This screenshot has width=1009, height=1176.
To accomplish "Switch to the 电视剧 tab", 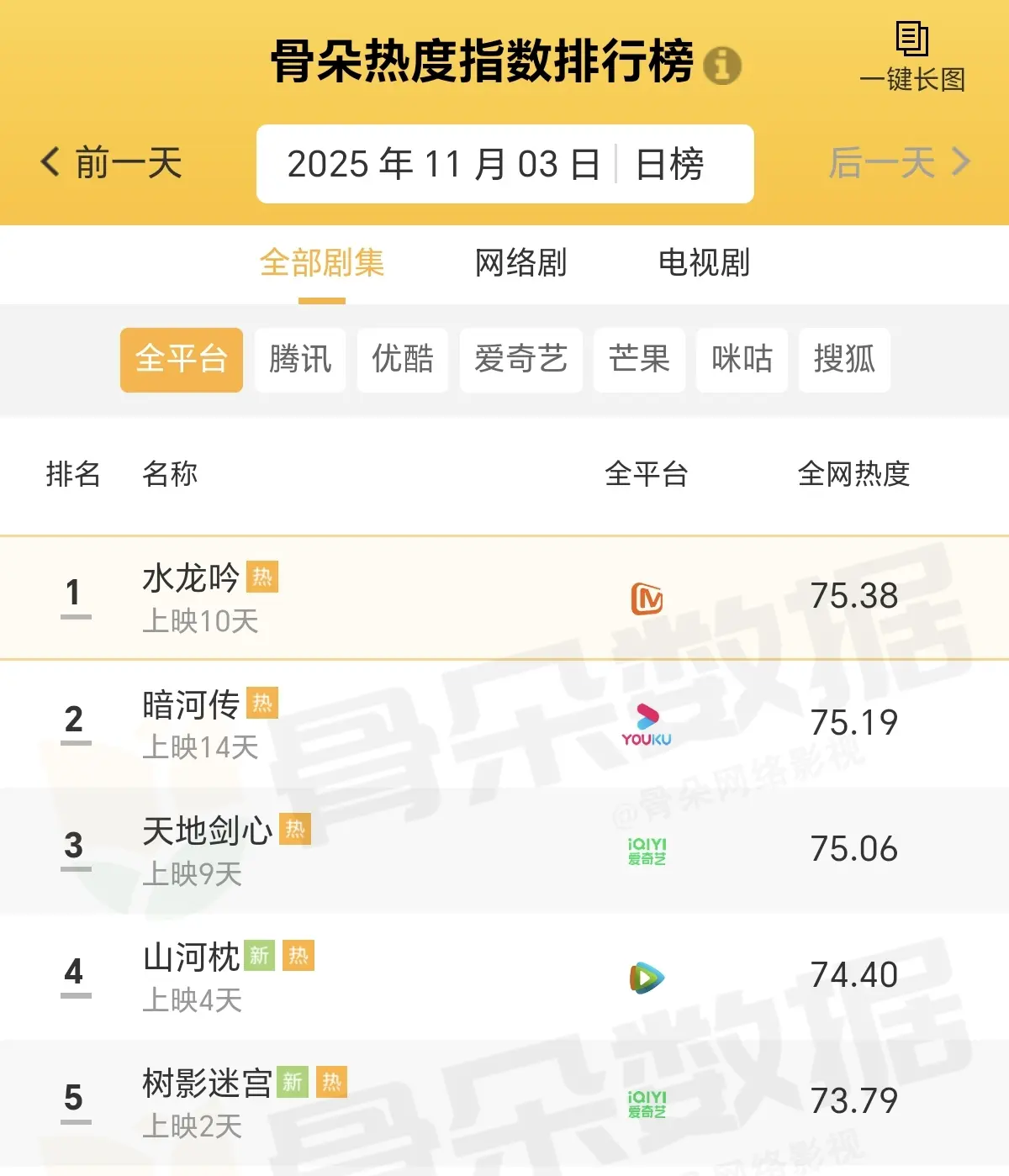I will pos(704,263).
